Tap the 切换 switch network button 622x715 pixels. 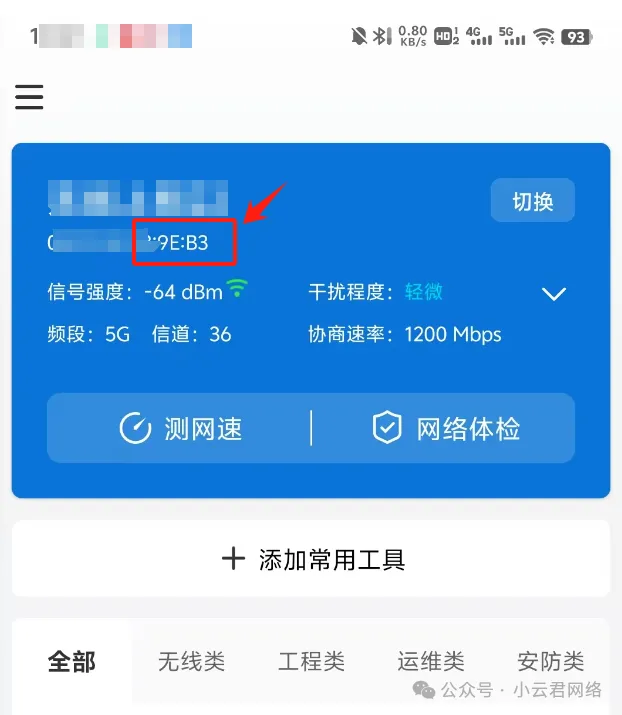tap(532, 201)
